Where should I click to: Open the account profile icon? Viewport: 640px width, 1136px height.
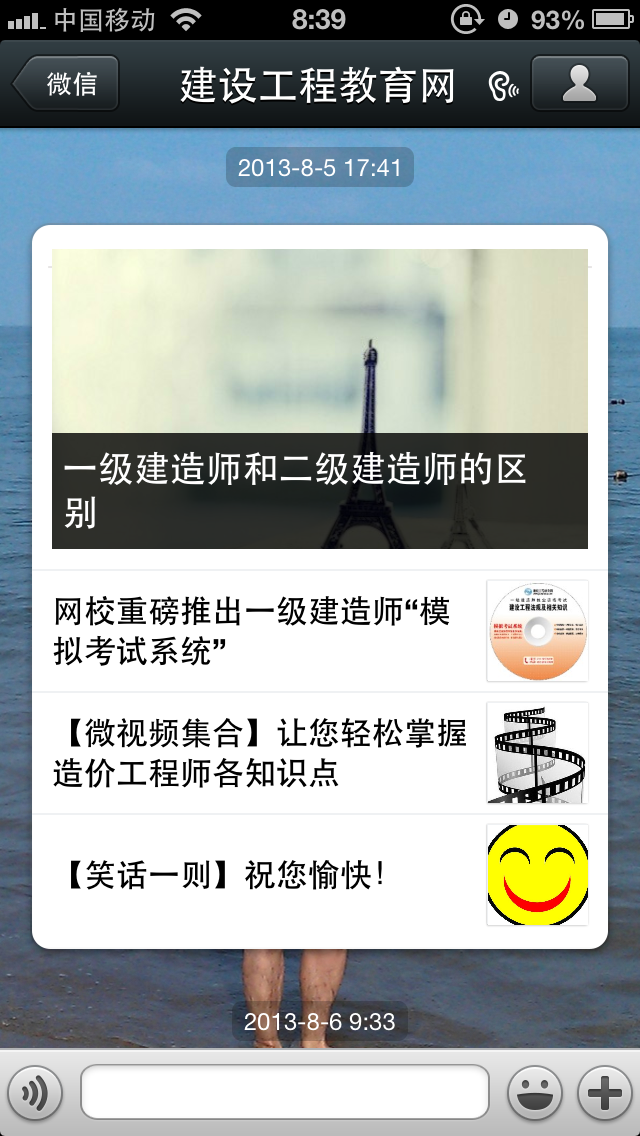pyautogui.click(x=579, y=84)
